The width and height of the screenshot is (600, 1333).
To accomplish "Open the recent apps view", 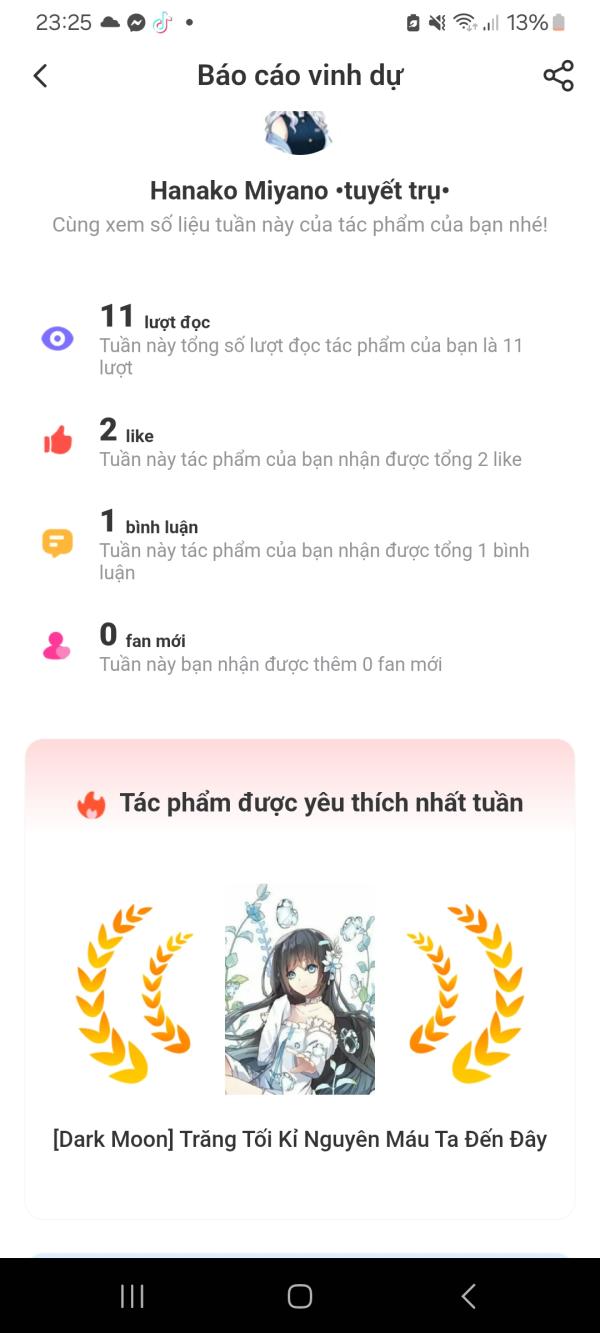I will [132, 1296].
